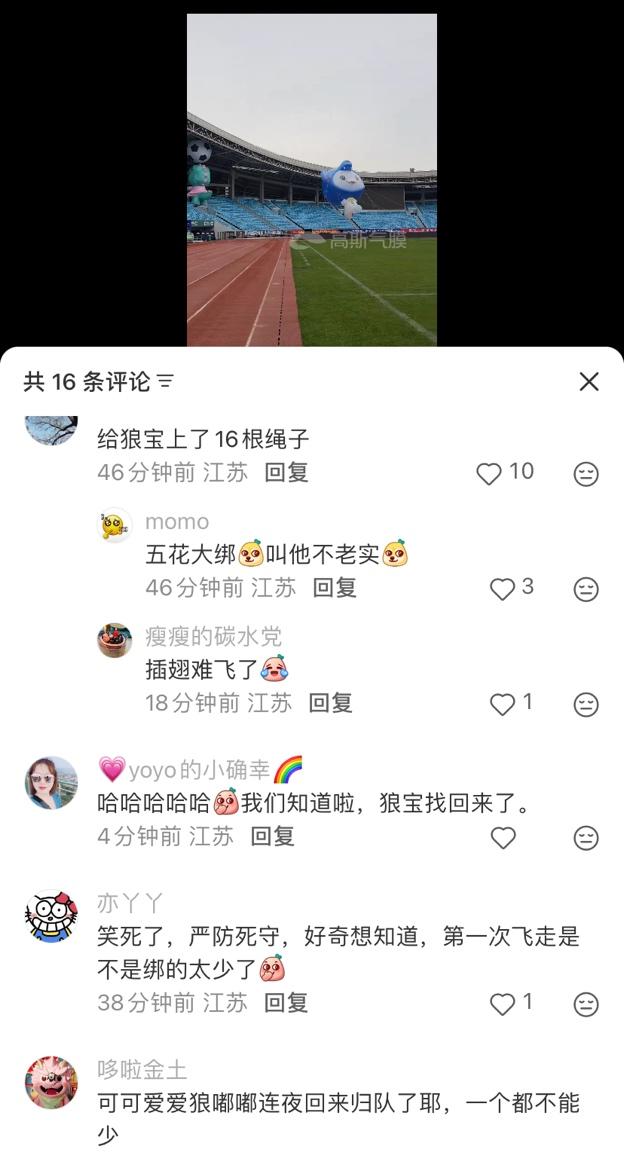Like 瘦瘦的碳水党's comment
This screenshot has width=624, height=1162.
(502, 704)
